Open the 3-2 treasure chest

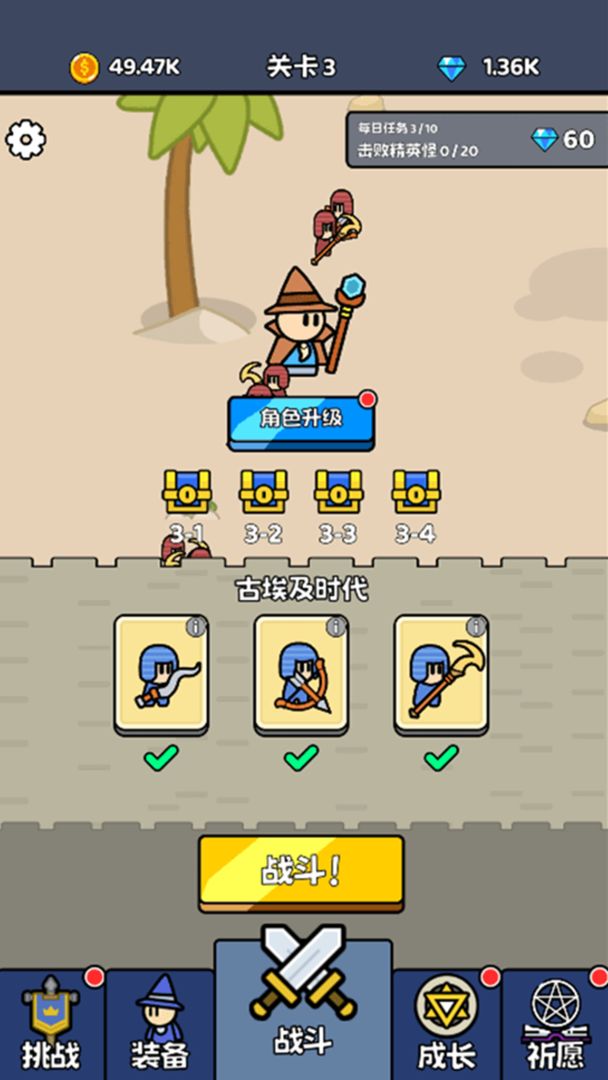[263, 492]
